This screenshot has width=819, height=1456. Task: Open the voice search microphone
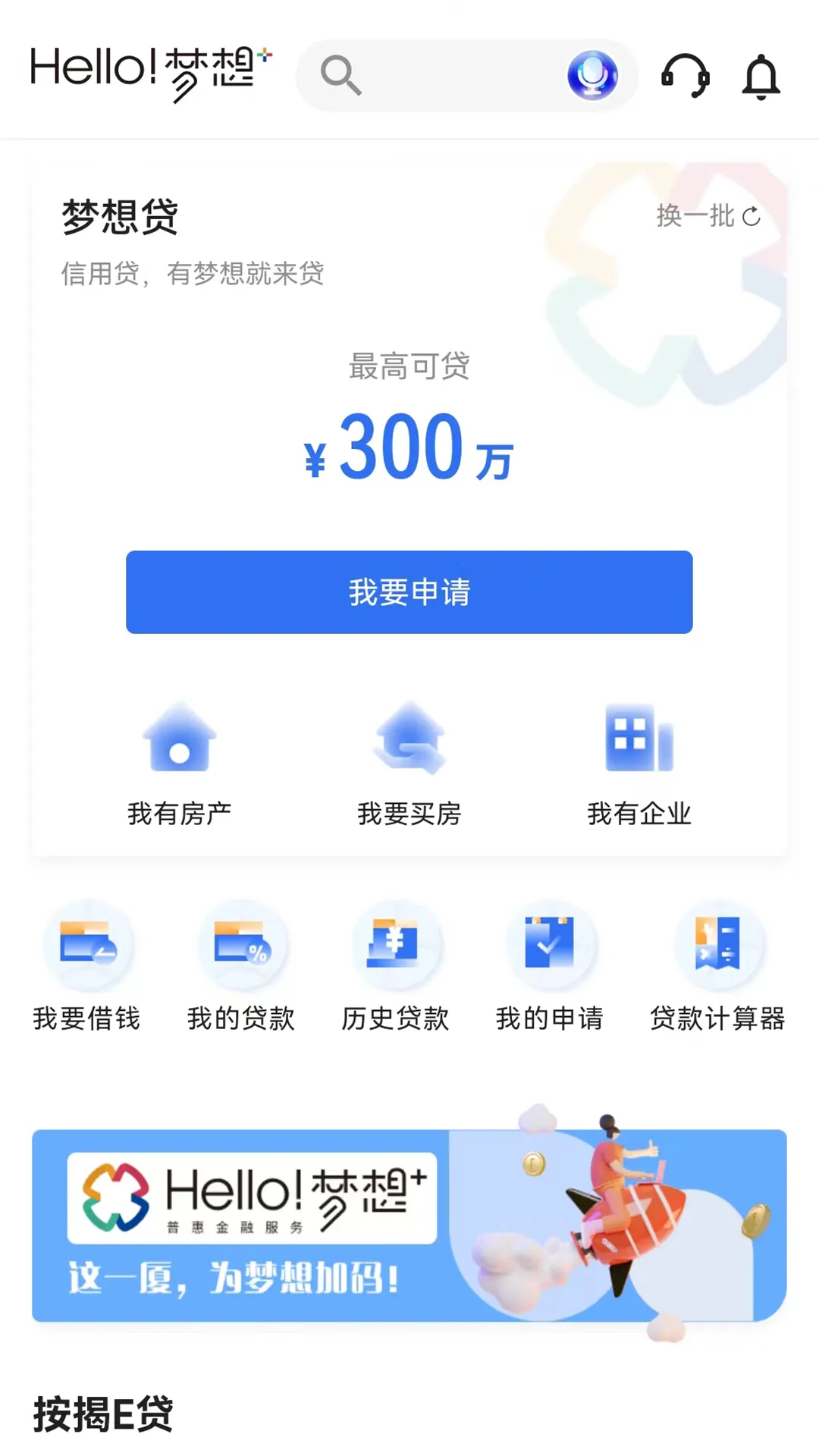(x=594, y=75)
